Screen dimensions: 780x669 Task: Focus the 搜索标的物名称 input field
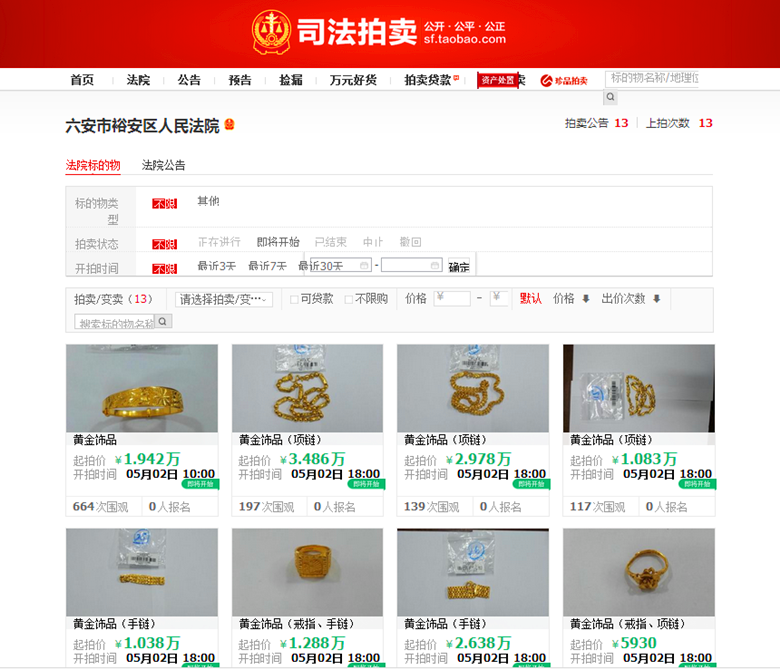pyautogui.click(x=115, y=322)
